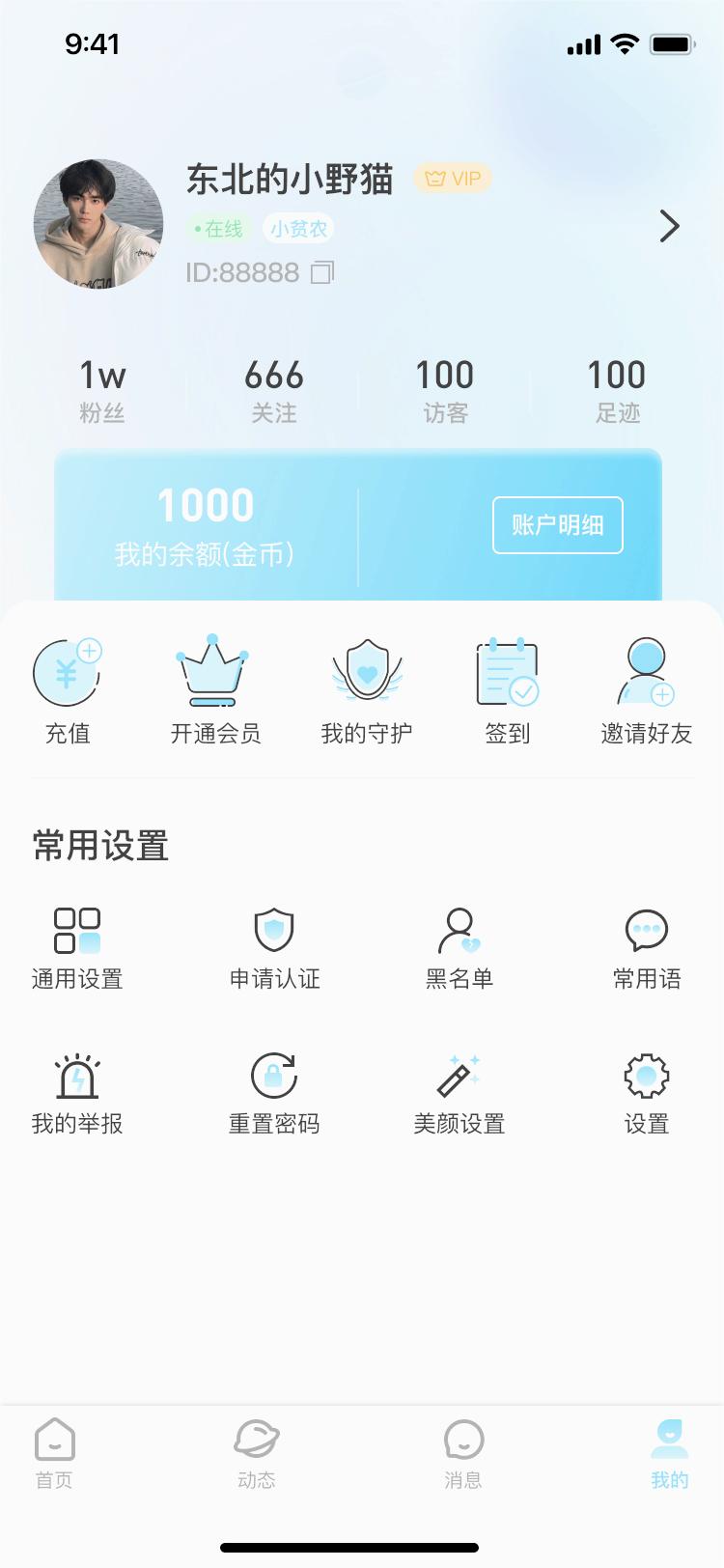724x1568 pixels.
Task: Switch to the 首页 home tab
Action: point(54,1453)
